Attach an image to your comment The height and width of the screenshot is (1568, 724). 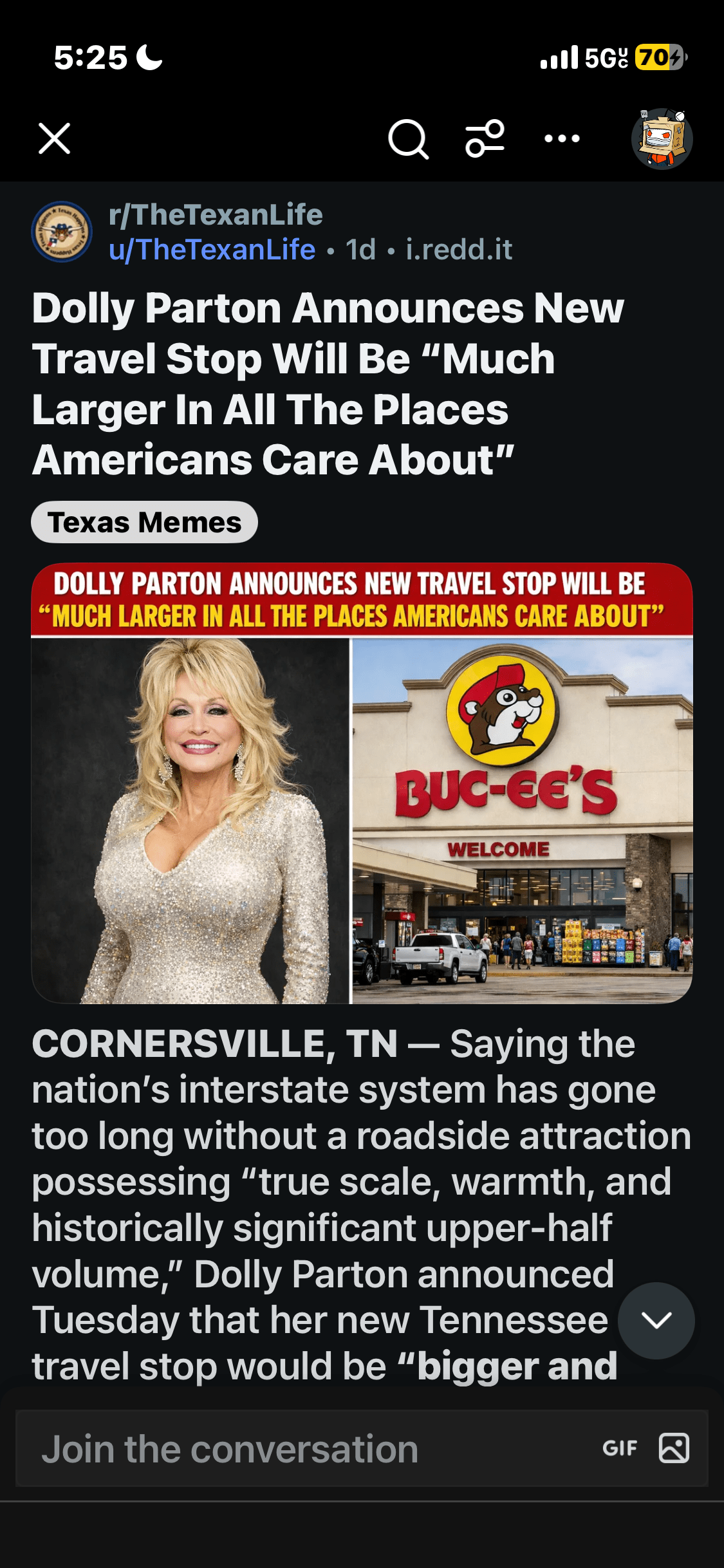674,1448
